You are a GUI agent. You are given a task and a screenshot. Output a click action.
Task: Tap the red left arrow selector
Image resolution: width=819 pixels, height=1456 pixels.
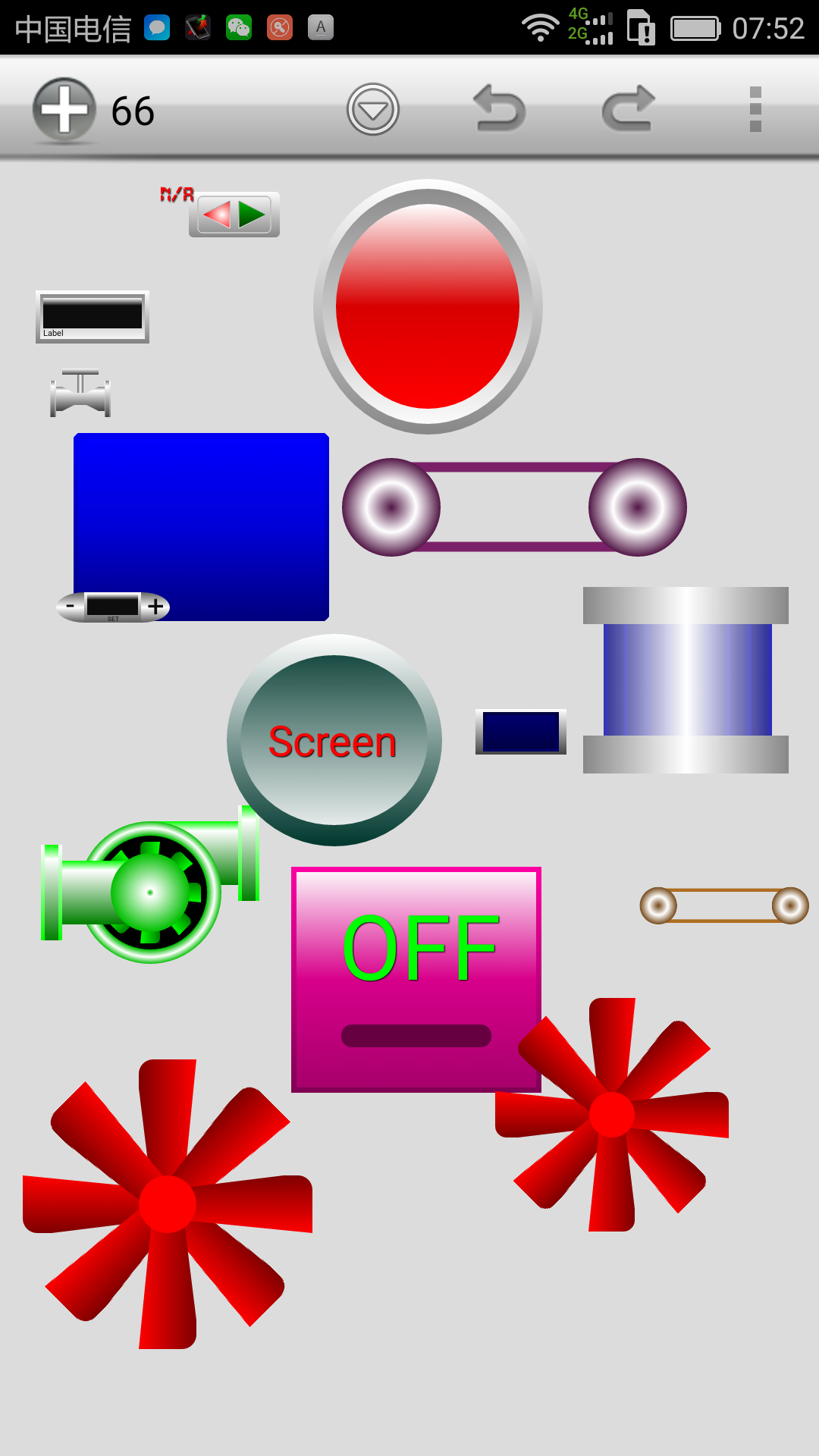(217, 215)
